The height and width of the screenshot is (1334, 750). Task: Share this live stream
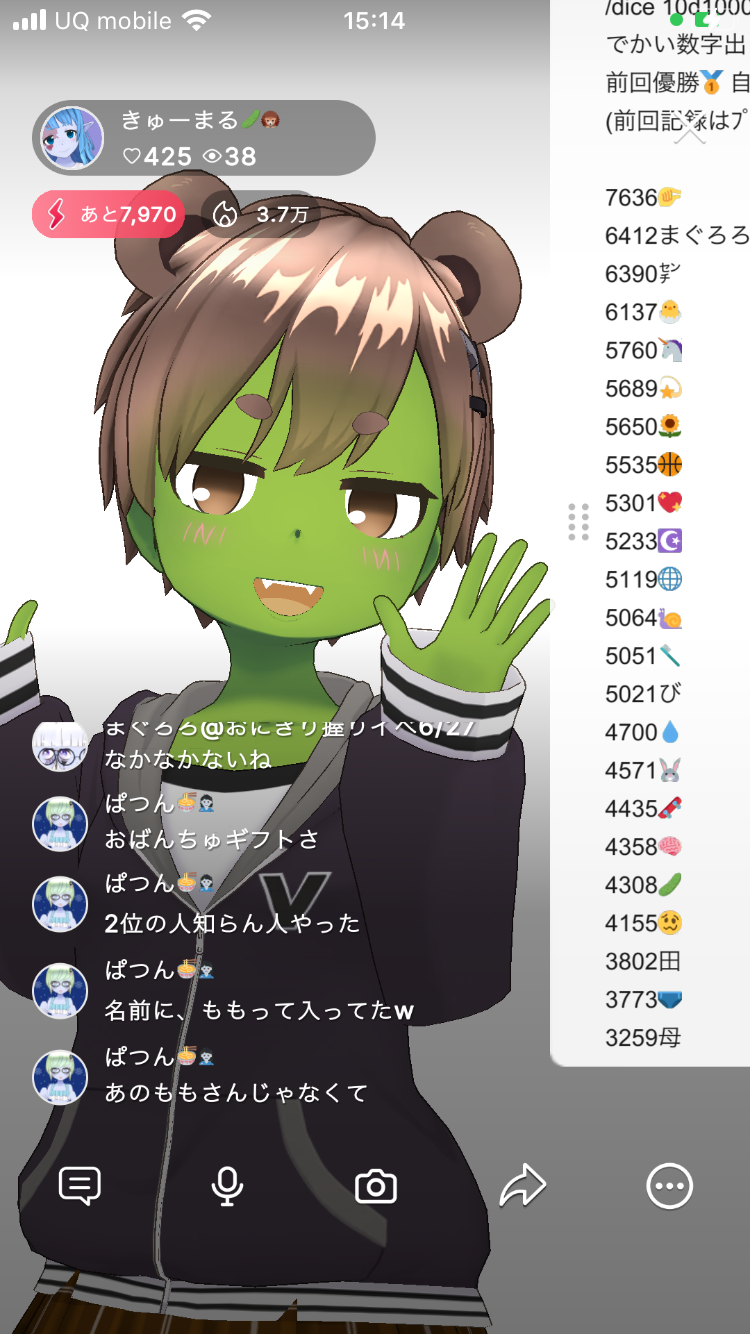(x=522, y=1186)
